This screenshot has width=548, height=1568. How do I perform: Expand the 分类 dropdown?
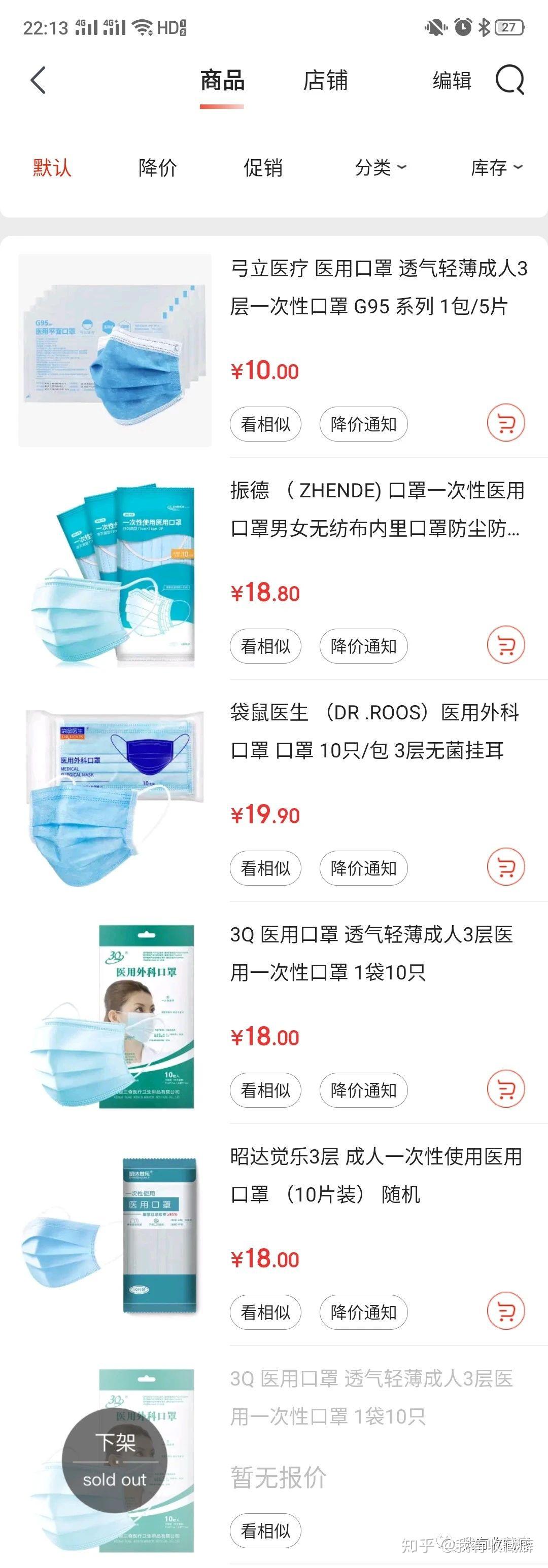tap(381, 167)
